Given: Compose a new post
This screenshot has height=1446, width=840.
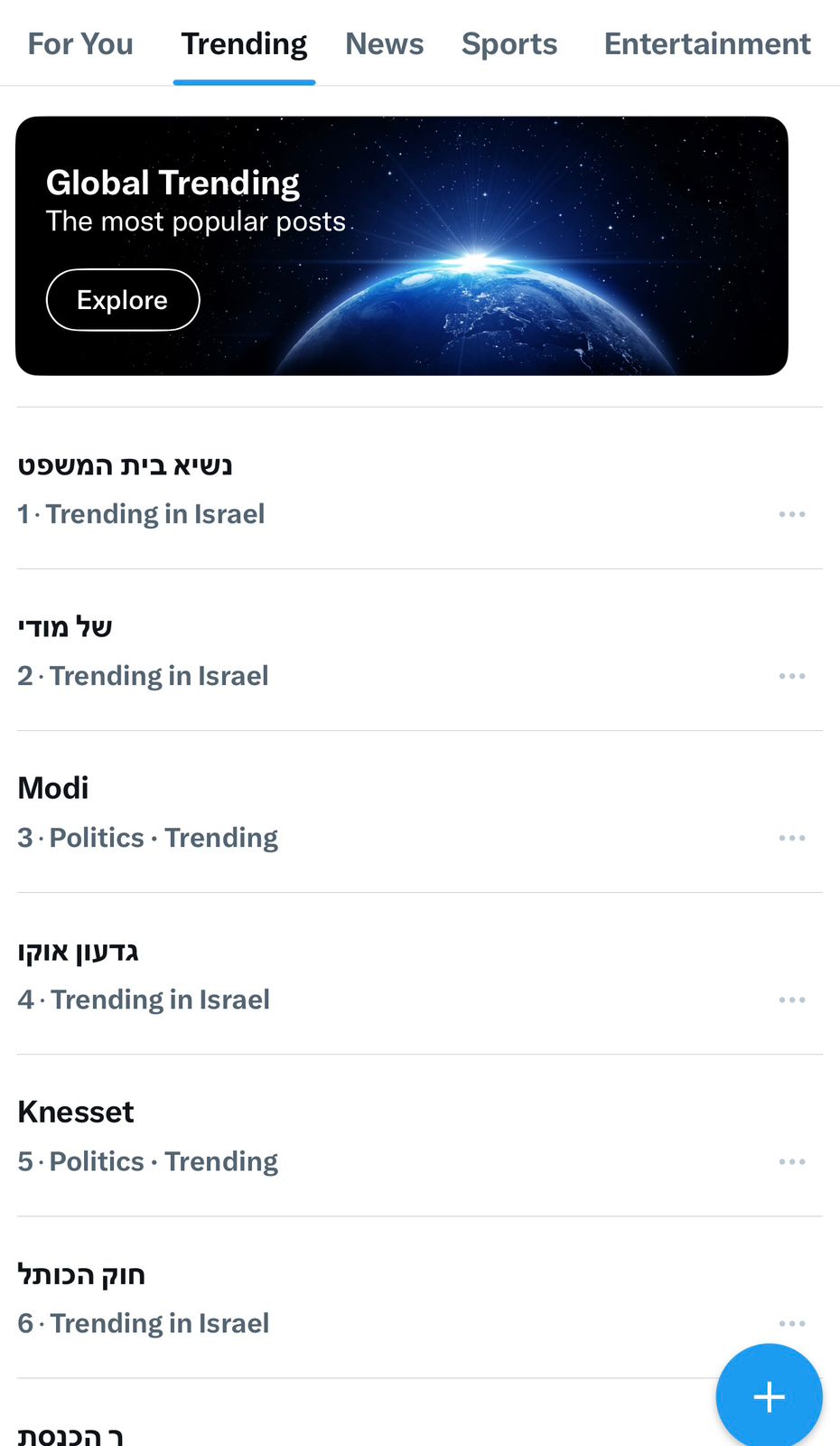Looking at the screenshot, I should tap(769, 1396).
